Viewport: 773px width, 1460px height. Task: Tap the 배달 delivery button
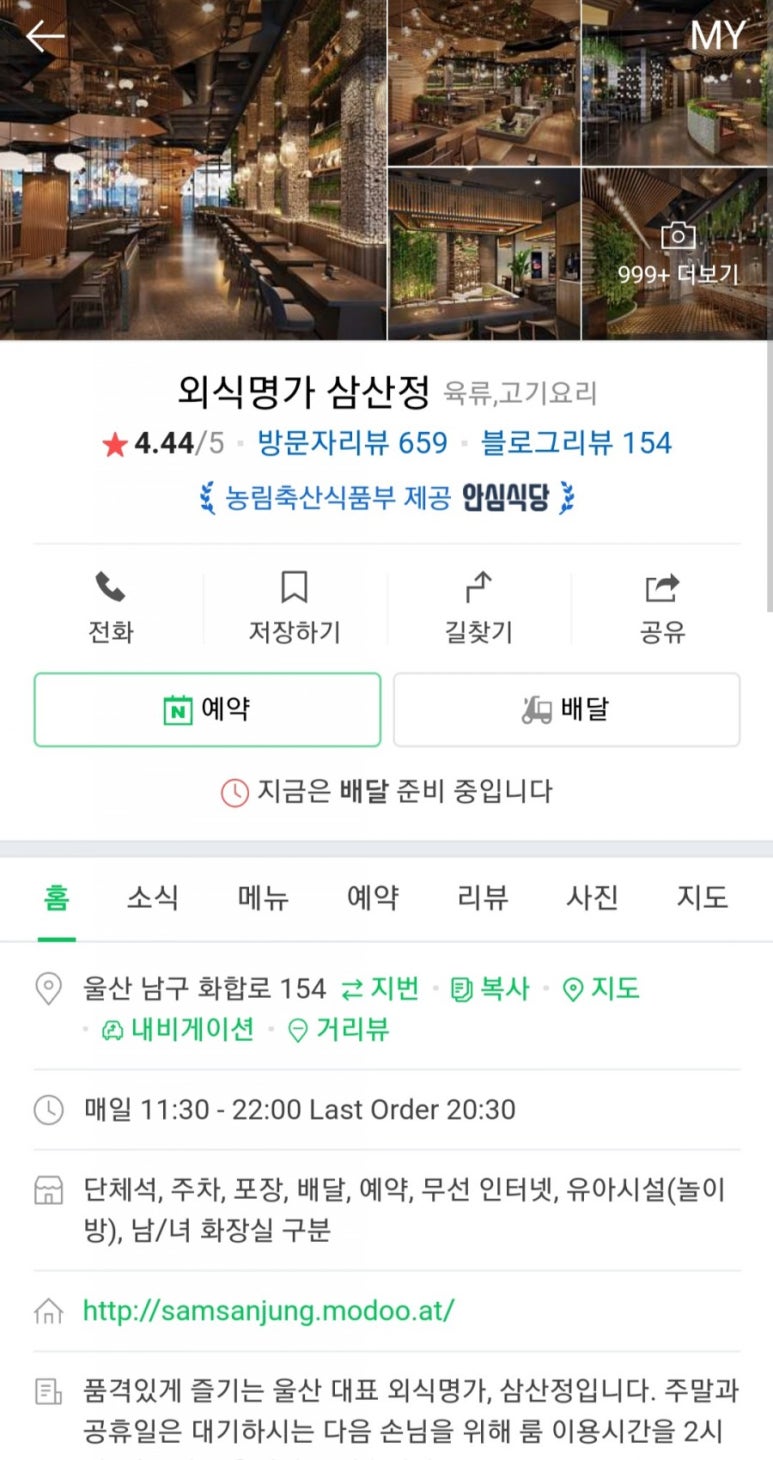(x=566, y=710)
